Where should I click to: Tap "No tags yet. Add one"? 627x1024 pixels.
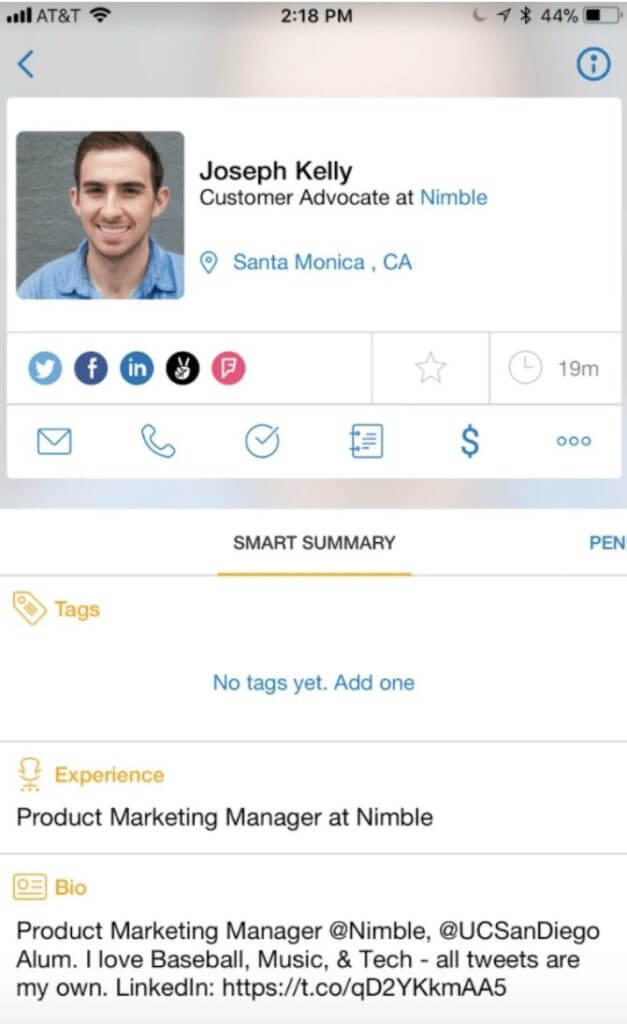314,683
